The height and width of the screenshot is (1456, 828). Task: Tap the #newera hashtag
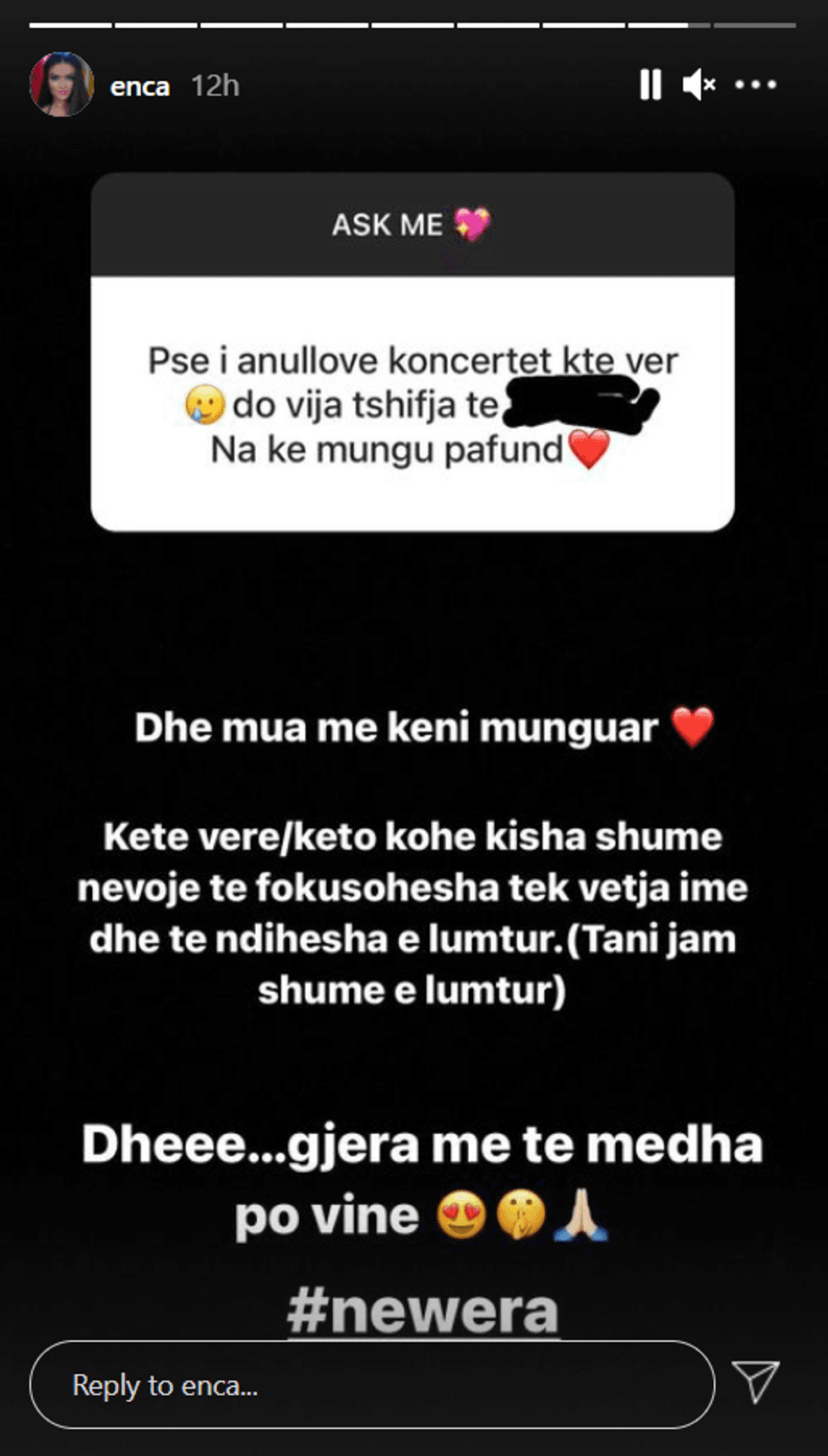(422, 1311)
